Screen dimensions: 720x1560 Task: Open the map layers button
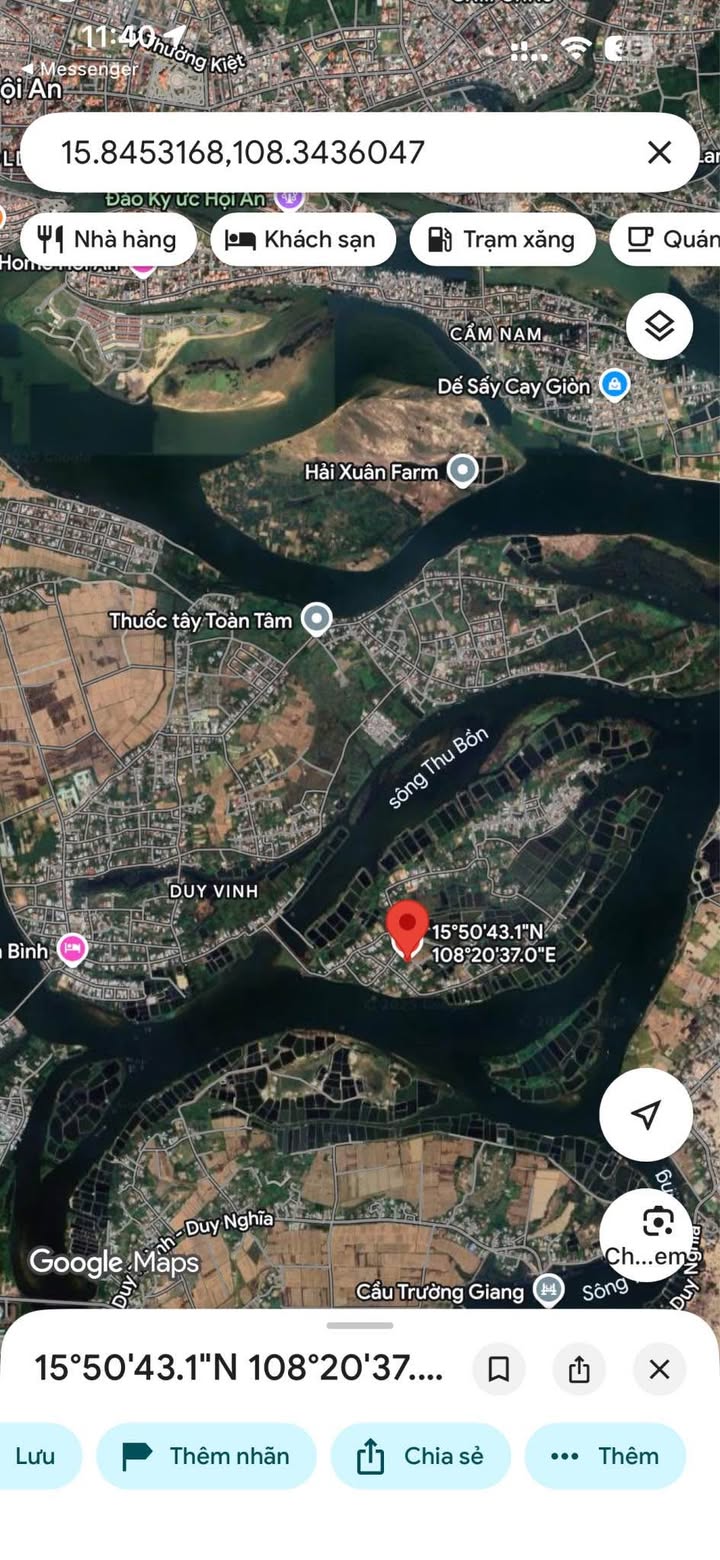[x=659, y=326]
